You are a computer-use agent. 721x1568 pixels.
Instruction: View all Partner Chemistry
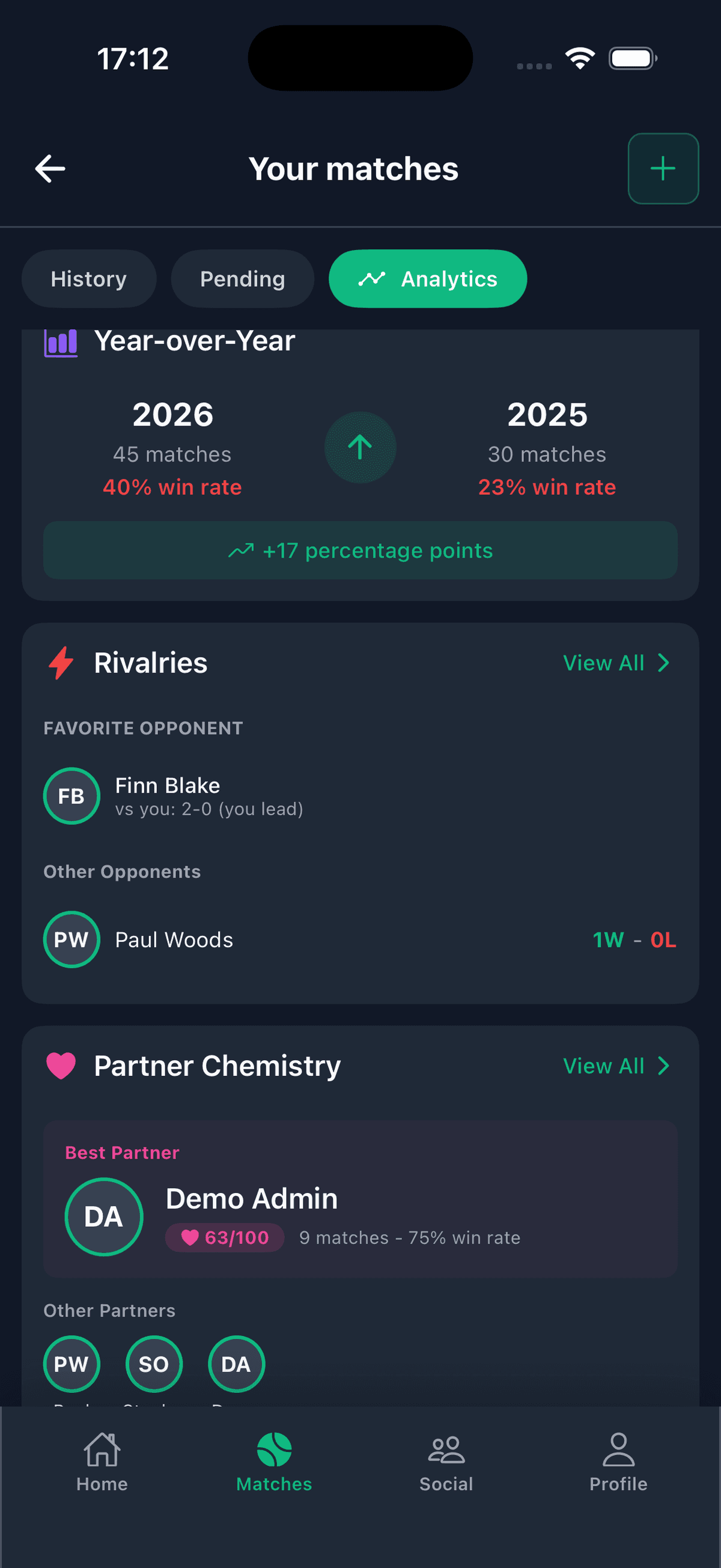click(x=616, y=1066)
